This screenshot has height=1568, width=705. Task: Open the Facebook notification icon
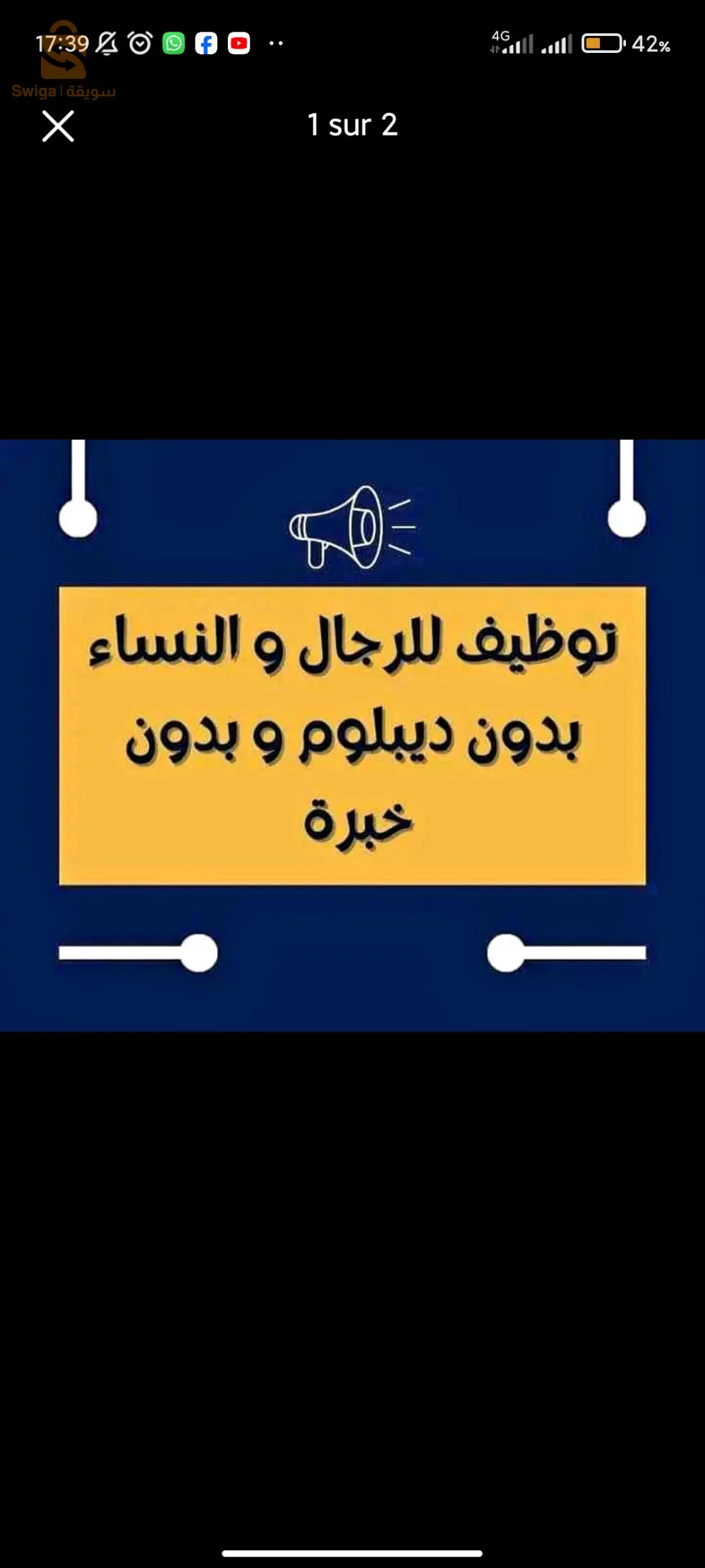(207, 43)
